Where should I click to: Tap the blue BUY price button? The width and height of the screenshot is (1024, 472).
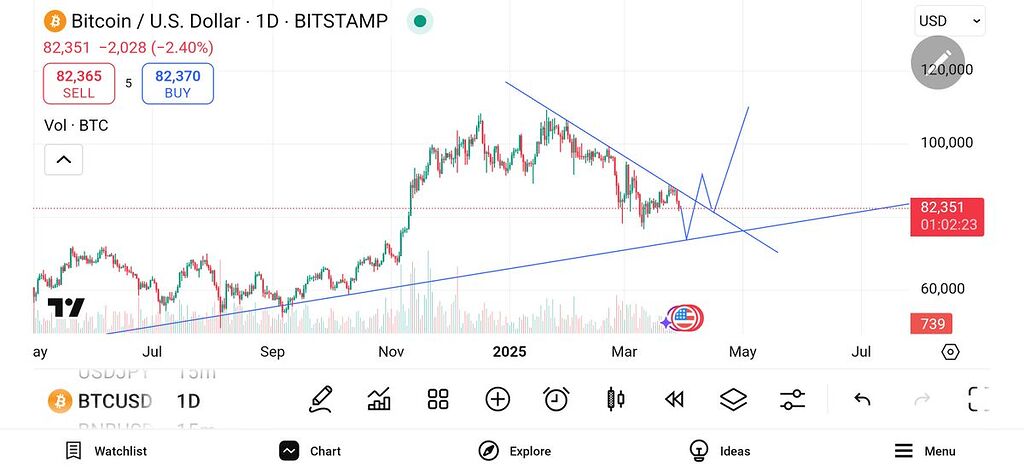177,83
